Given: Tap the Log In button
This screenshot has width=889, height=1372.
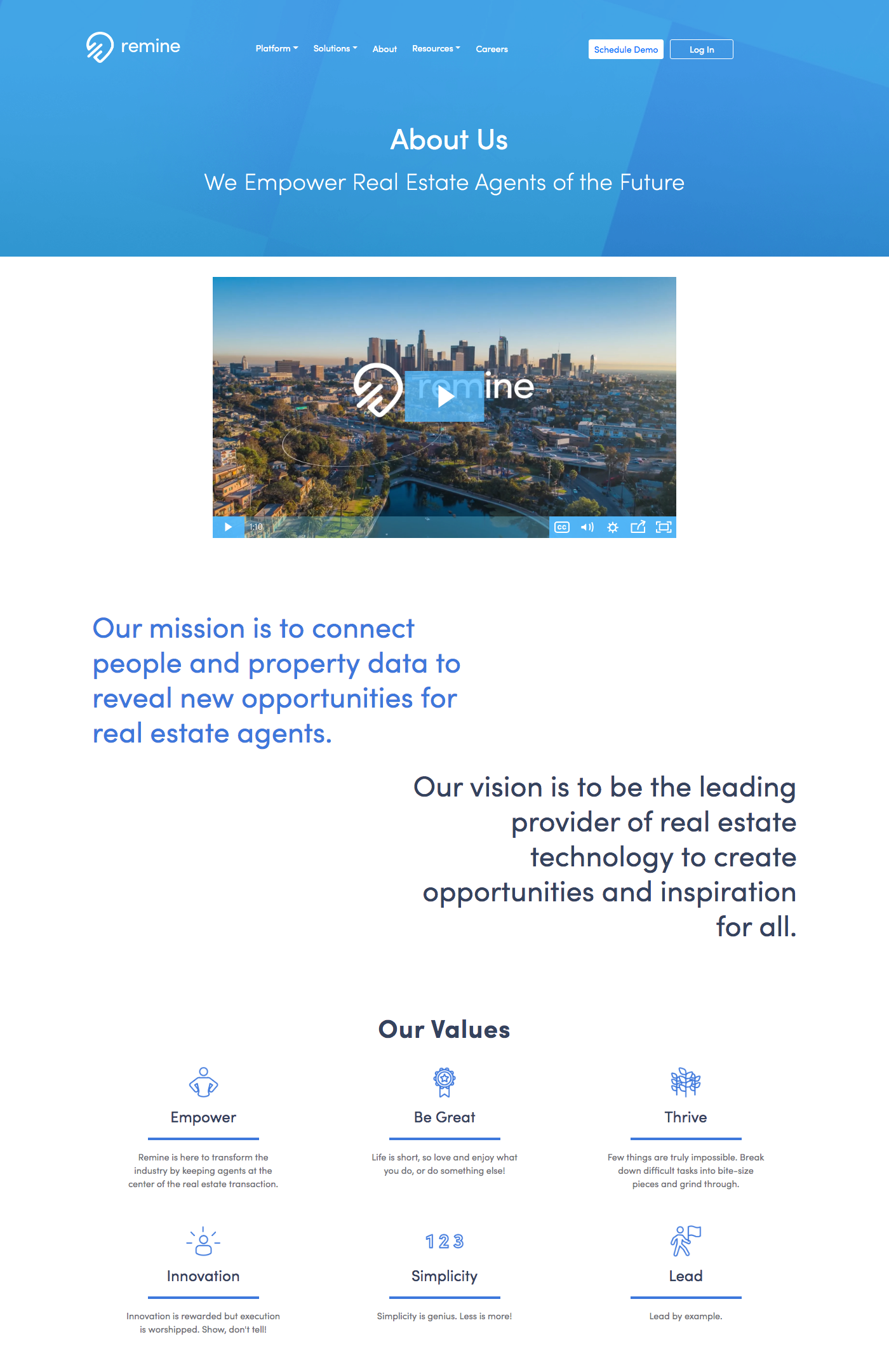Looking at the screenshot, I should (x=701, y=50).
